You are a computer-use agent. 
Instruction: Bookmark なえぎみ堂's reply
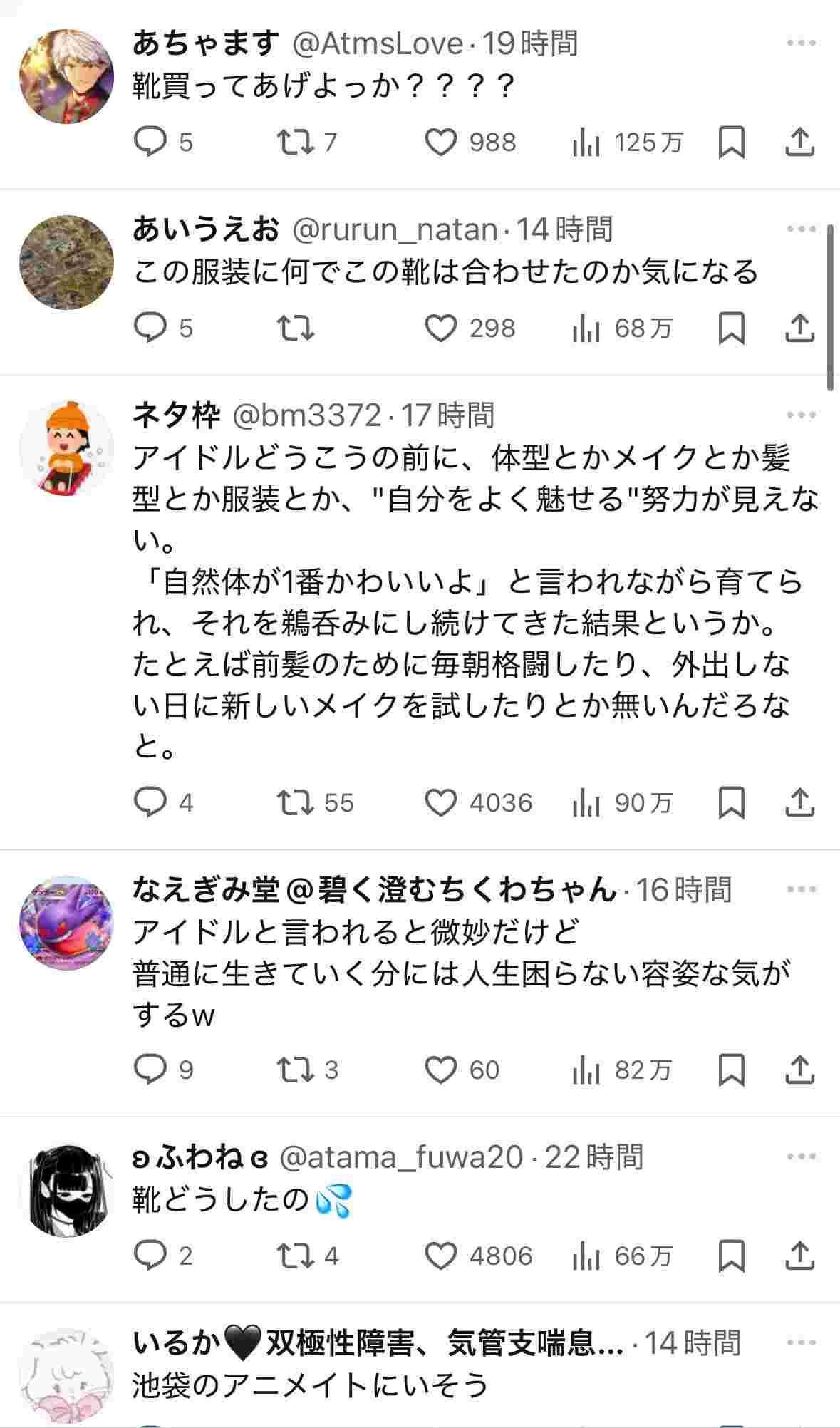pos(731,1069)
